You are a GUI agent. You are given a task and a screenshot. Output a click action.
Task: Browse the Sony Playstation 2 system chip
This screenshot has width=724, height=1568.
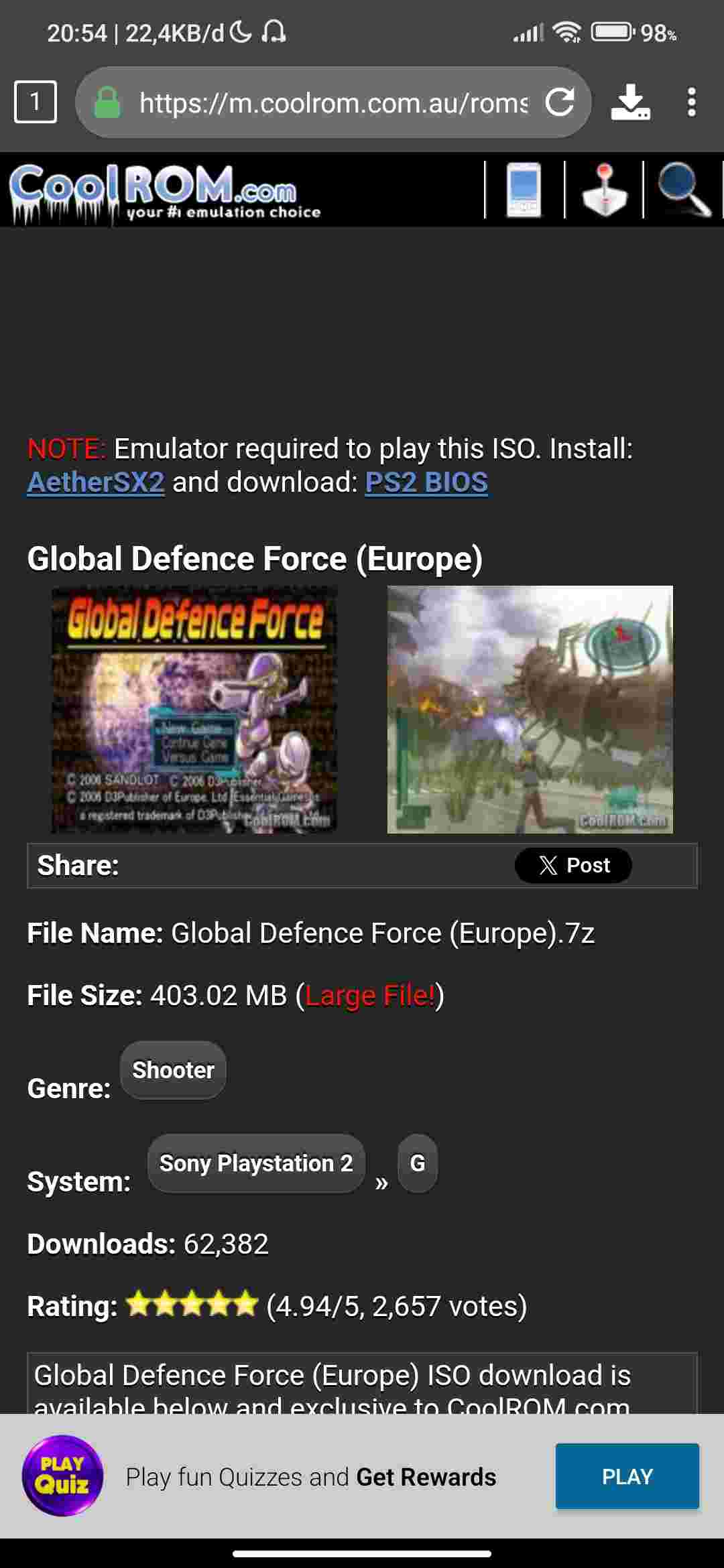256,1163
